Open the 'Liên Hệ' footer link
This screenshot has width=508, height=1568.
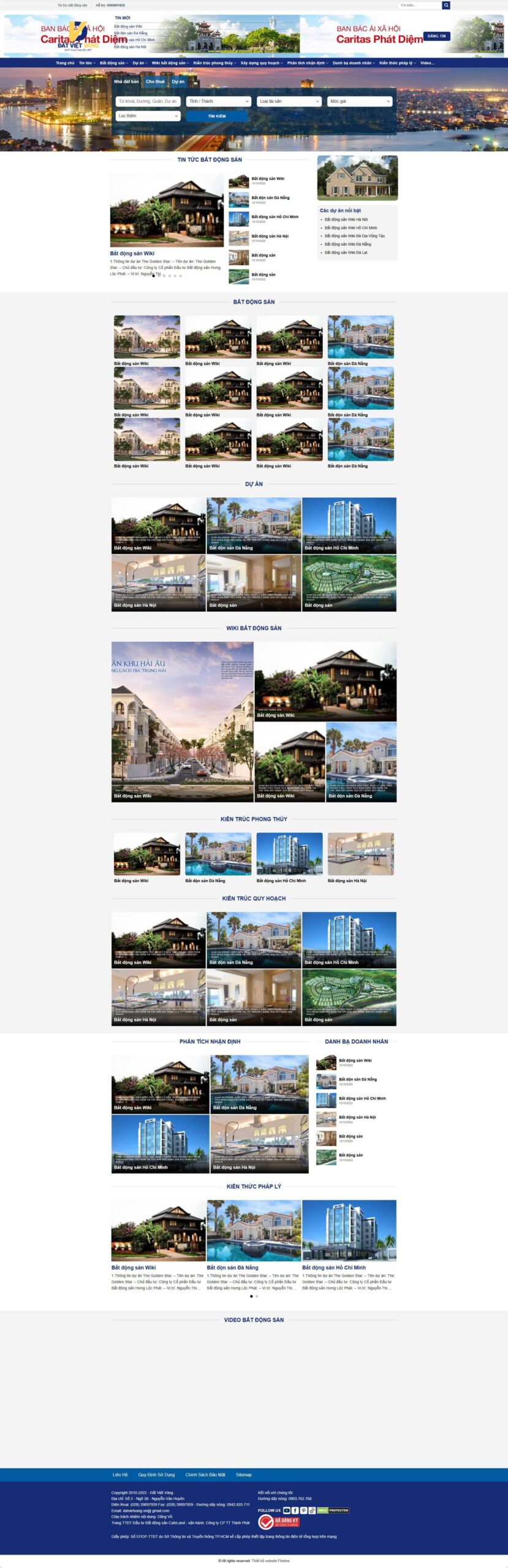pos(120,1475)
